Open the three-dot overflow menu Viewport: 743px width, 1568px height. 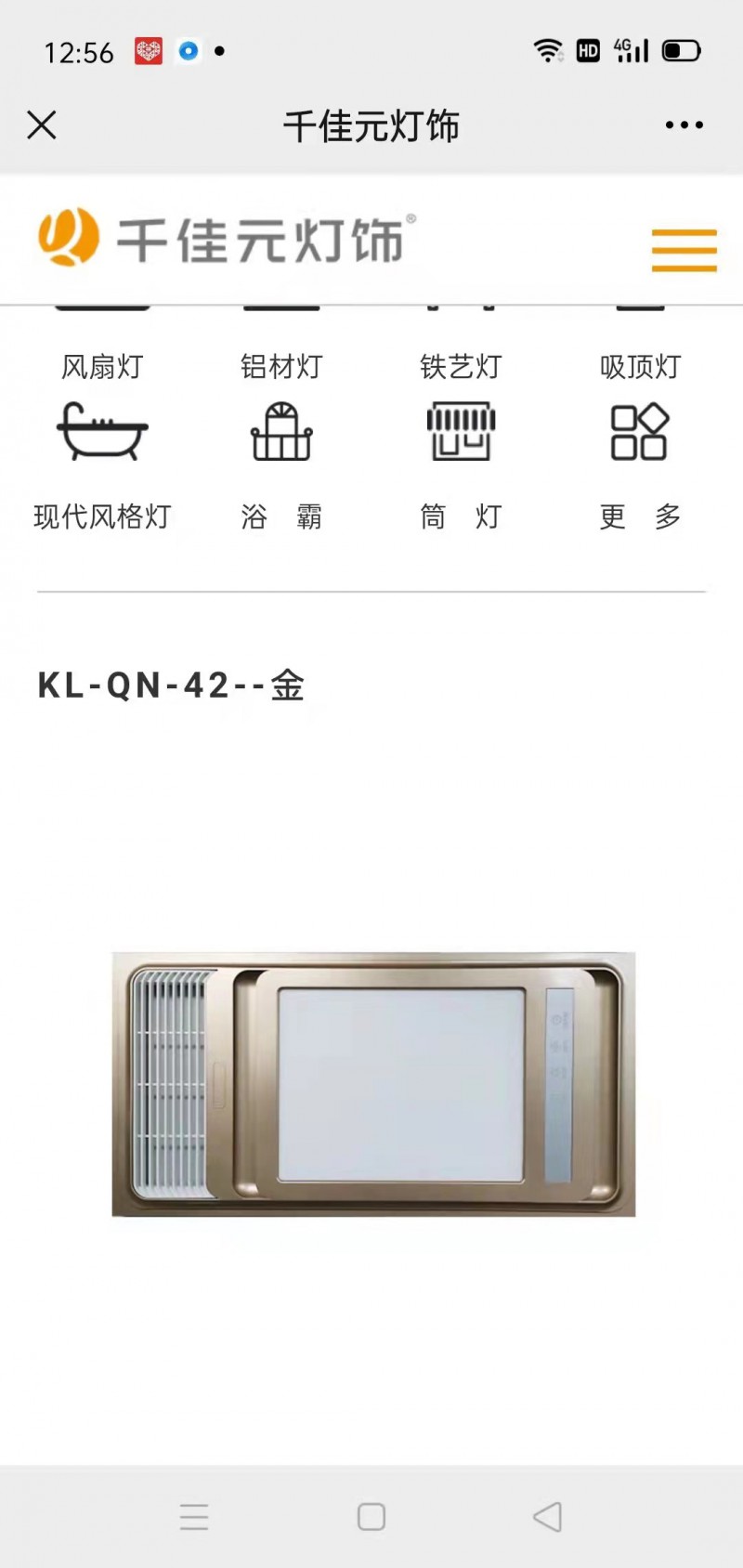coord(684,124)
